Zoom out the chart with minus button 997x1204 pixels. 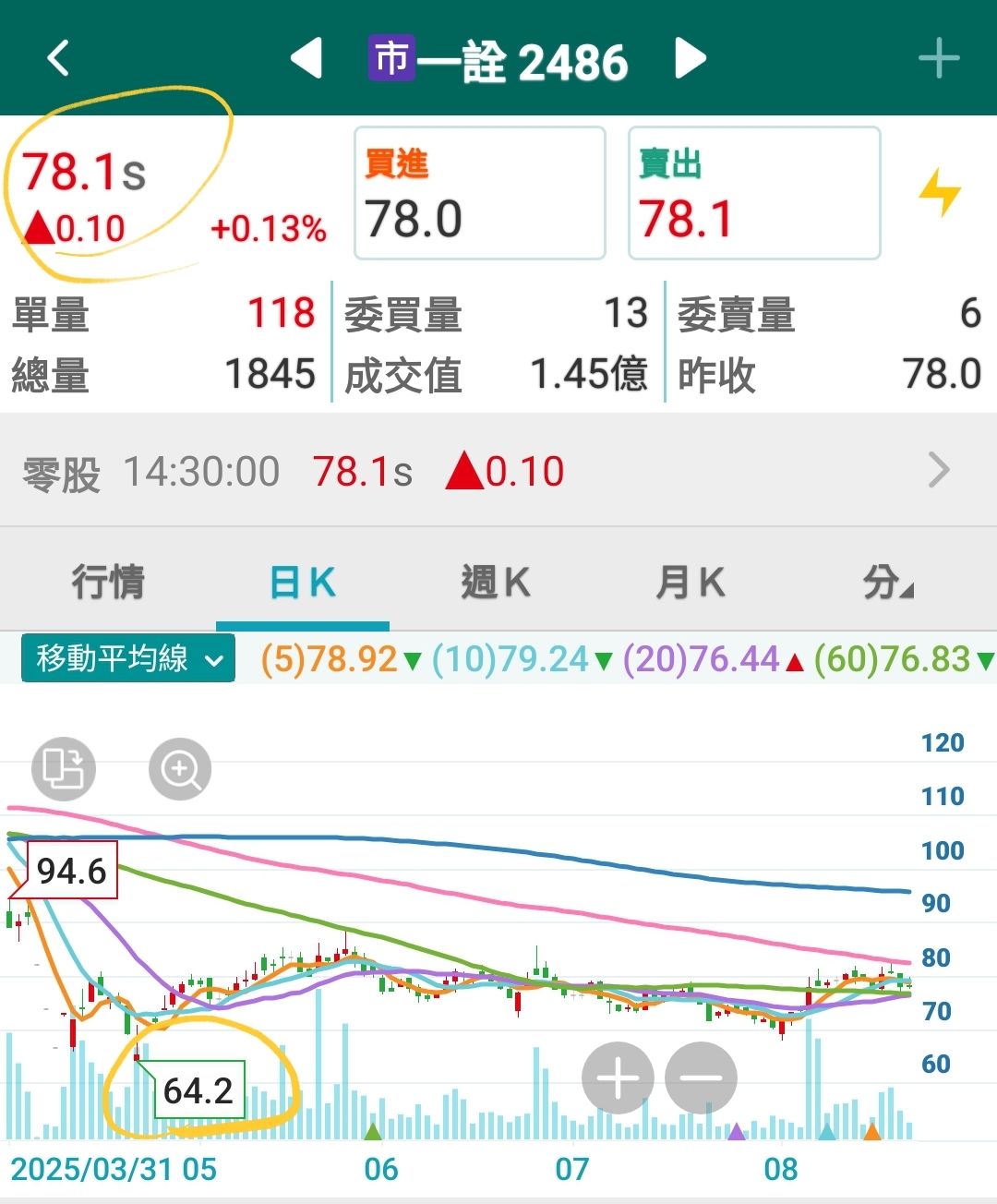pyautogui.click(x=701, y=1078)
